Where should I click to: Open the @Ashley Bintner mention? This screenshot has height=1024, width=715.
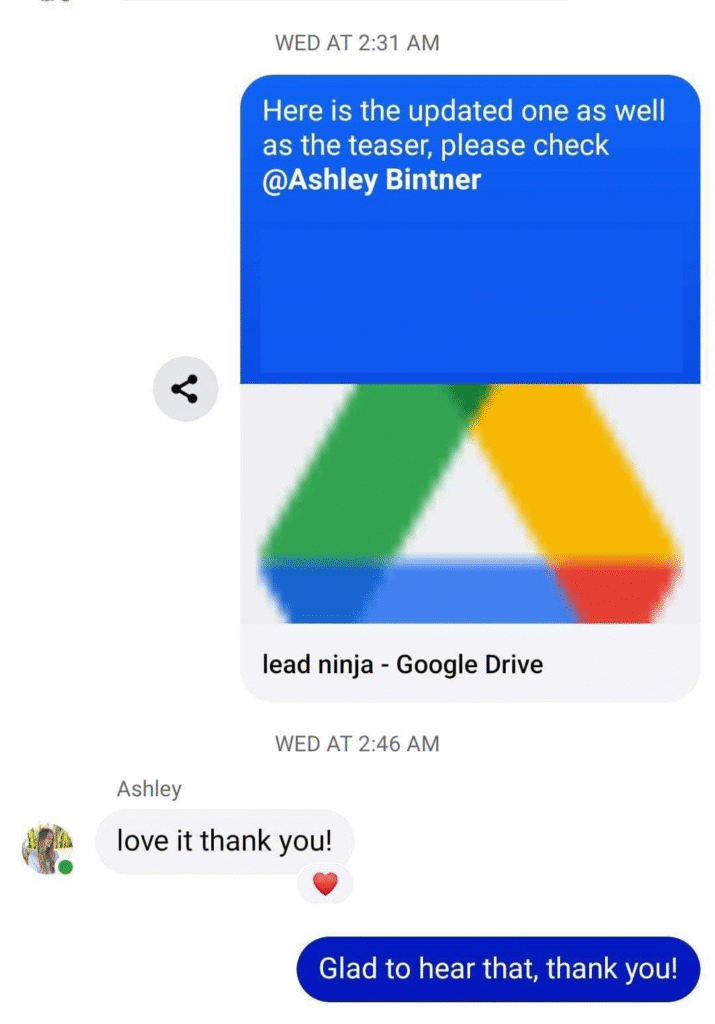pos(371,181)
